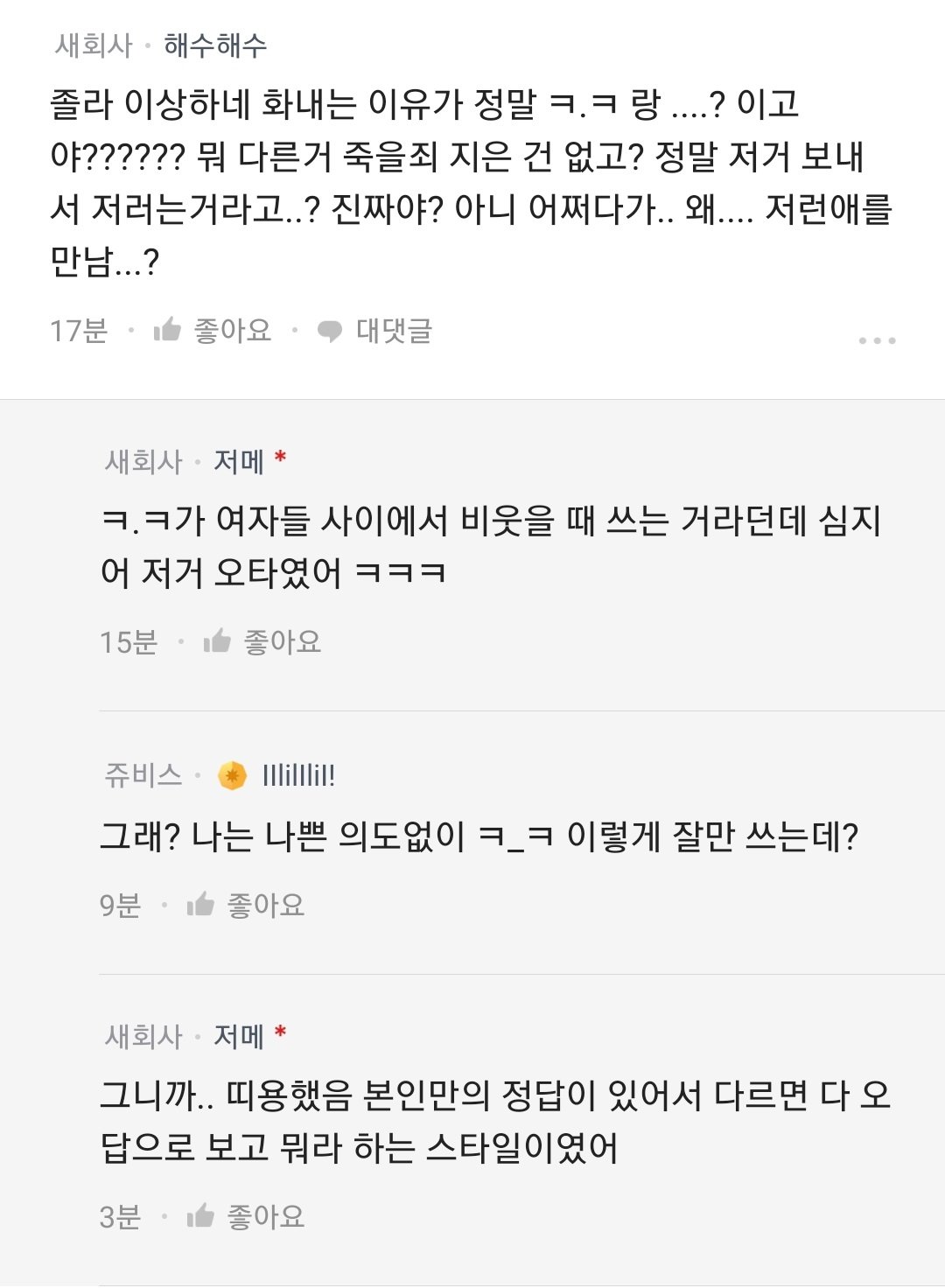Open the three-dot menu on 해수해수's comment
The width and height of the screenshot is (945, 1288).
pos(877,340)
